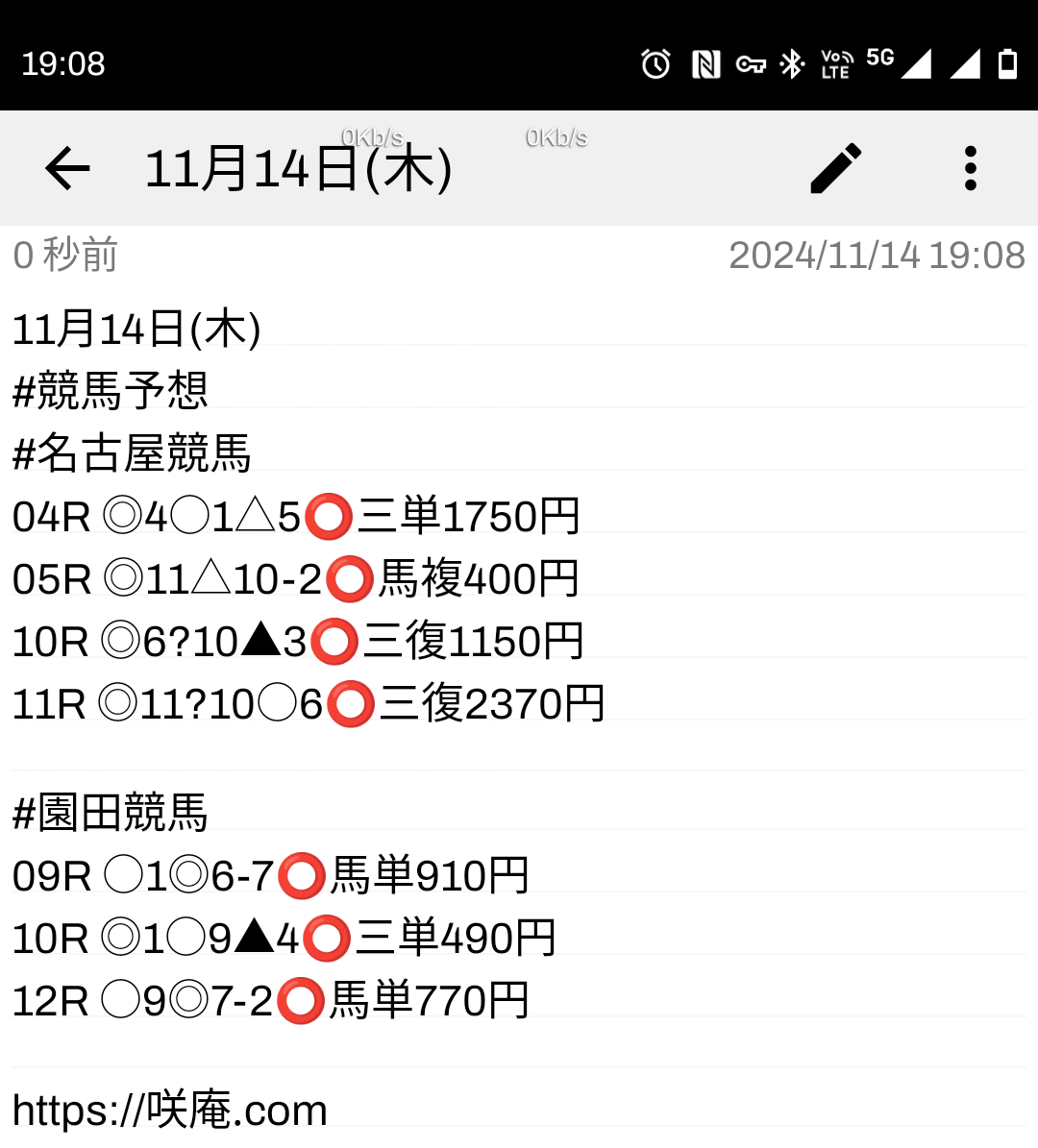Viewport: 1038px width, 1148px height.
Task: Open the three-dot overflow menu
Action: [970, 169]
